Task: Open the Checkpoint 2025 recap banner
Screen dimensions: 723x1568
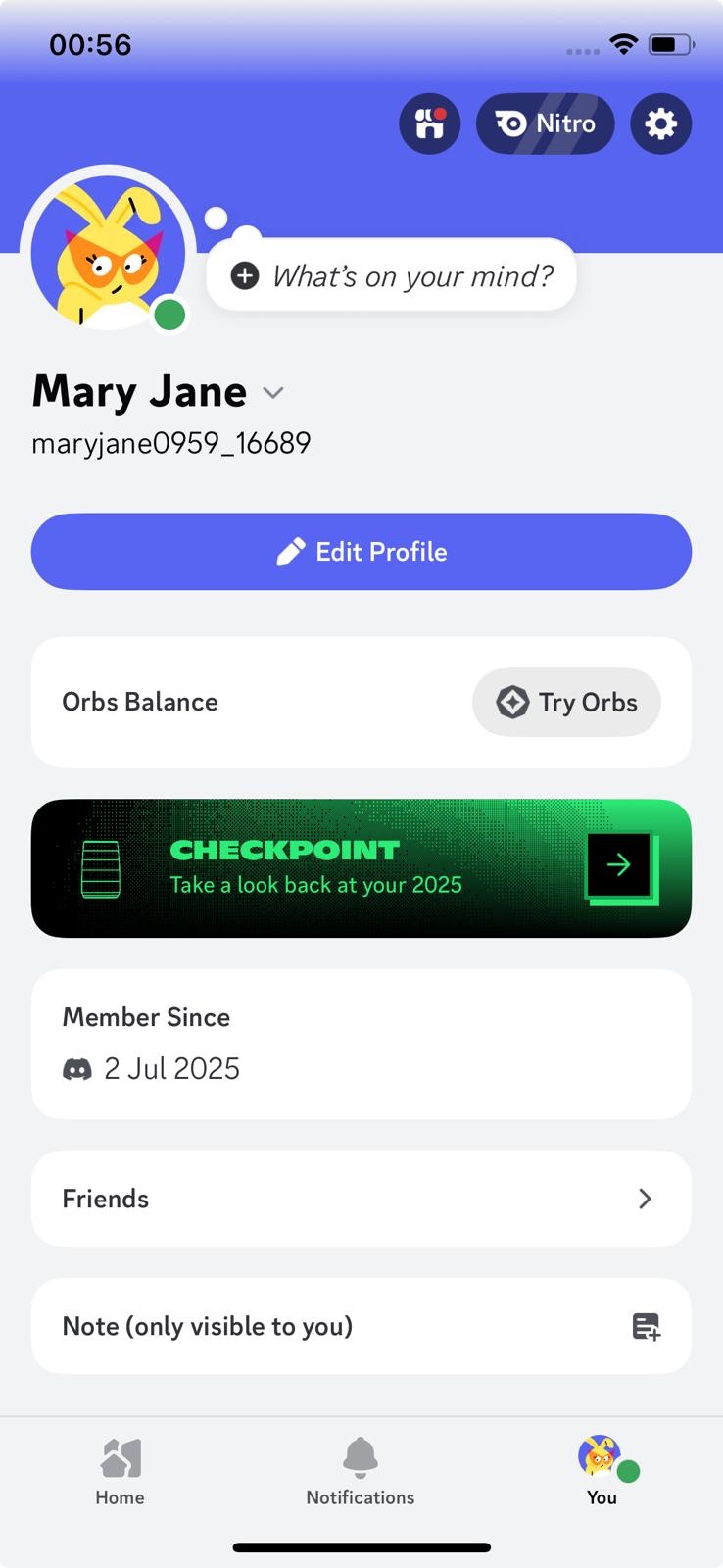Action: coord(361,868)
